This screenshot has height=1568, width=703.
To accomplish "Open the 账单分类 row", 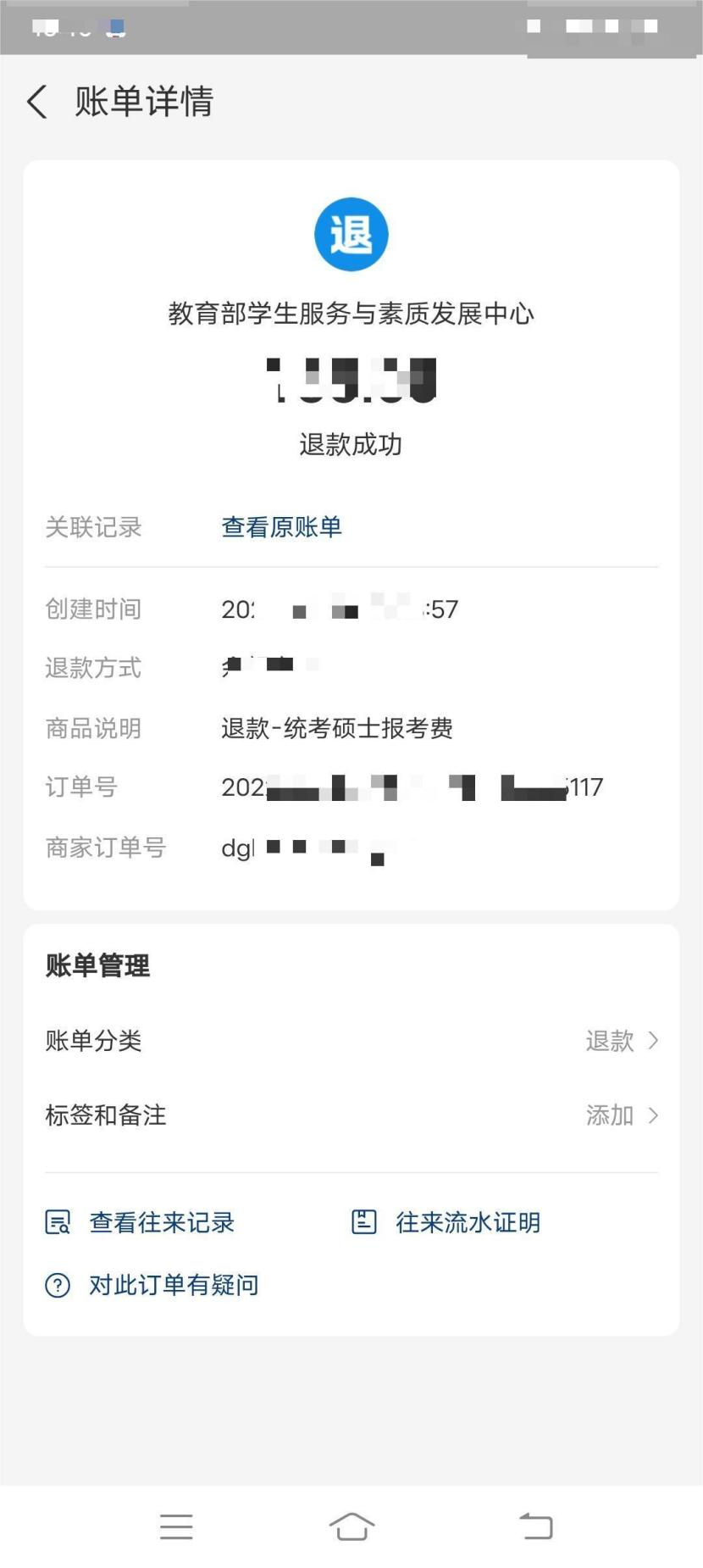I will point(351,1041).
